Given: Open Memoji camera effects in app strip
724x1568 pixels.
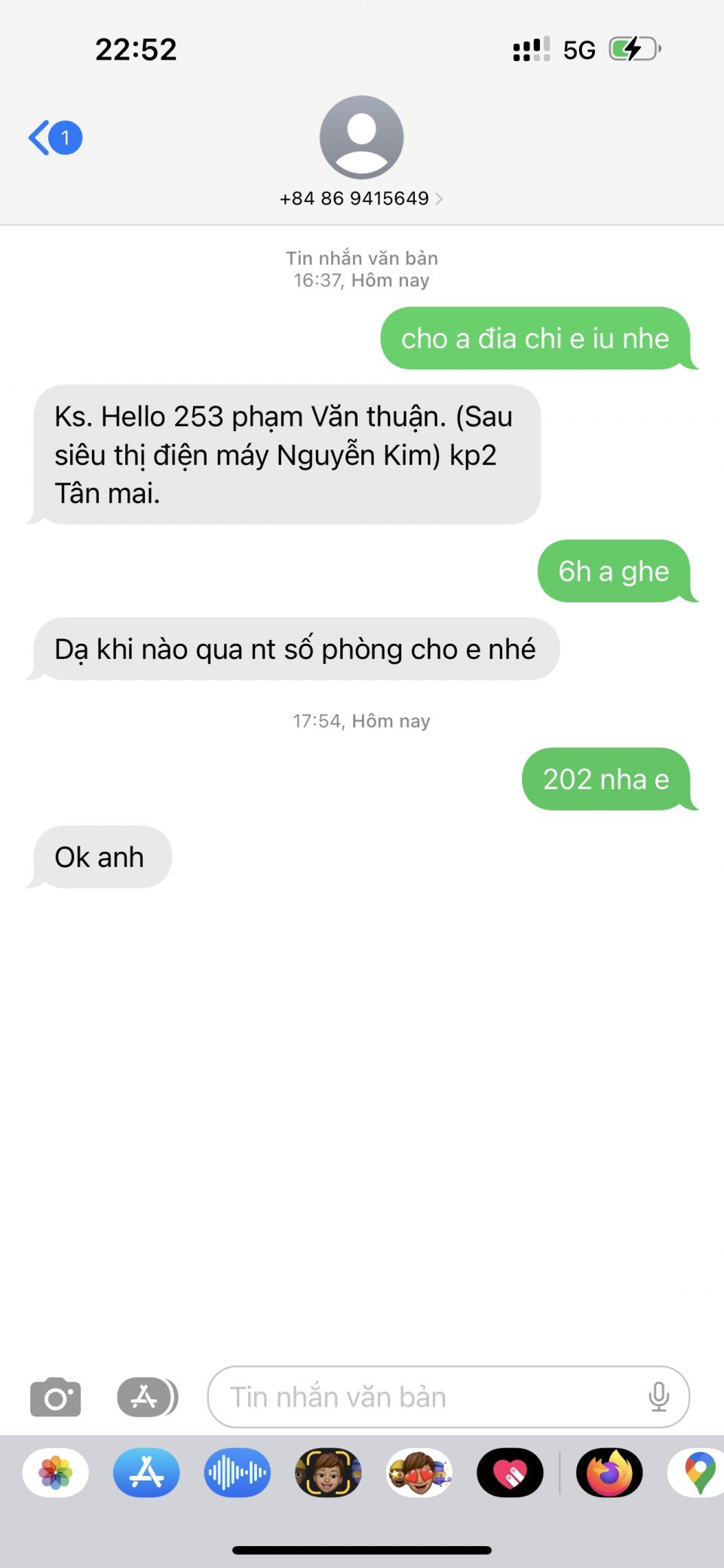Looking at the screenshot, I should (x=328, y=1473).
